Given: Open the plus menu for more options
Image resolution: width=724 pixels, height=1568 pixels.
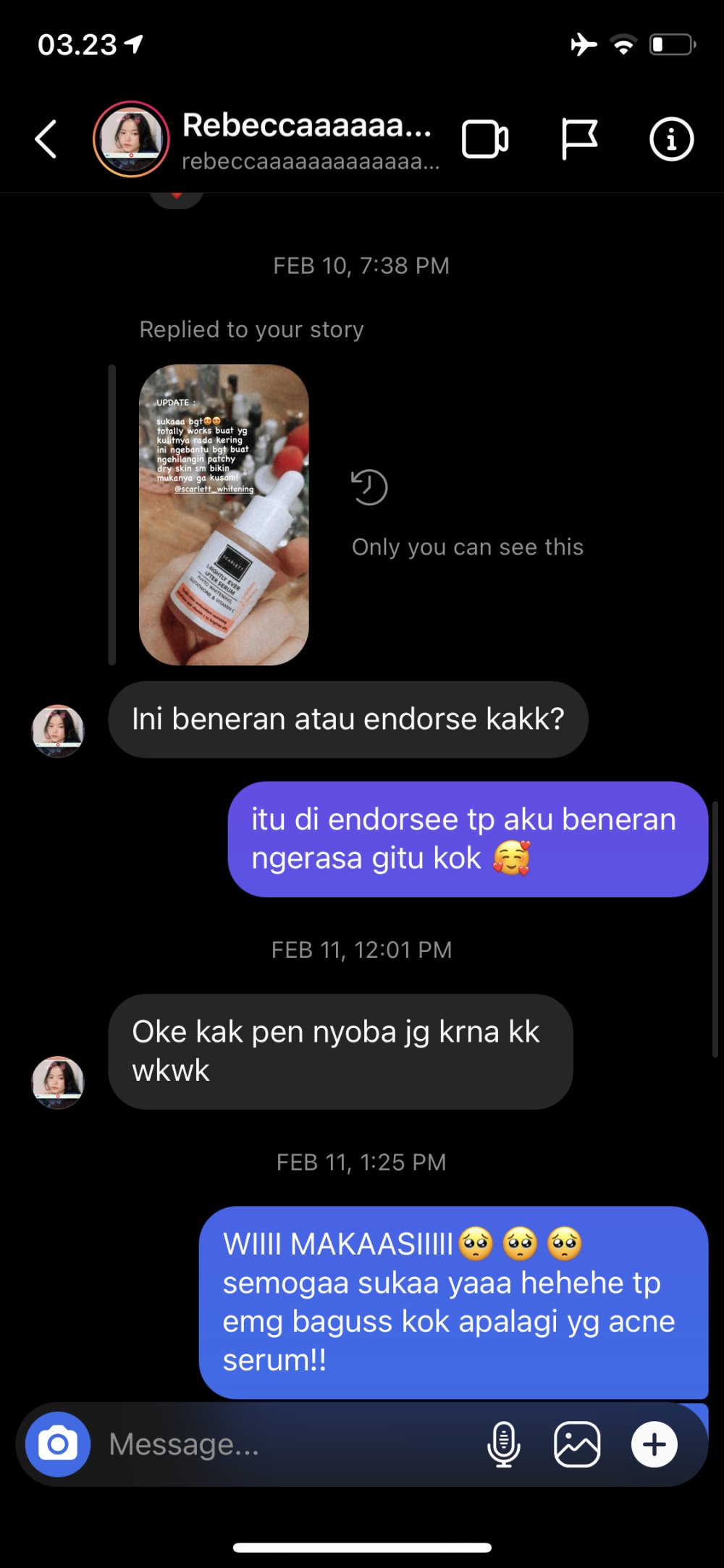Looking at the screenshot, I should (x=654, y=1444).
